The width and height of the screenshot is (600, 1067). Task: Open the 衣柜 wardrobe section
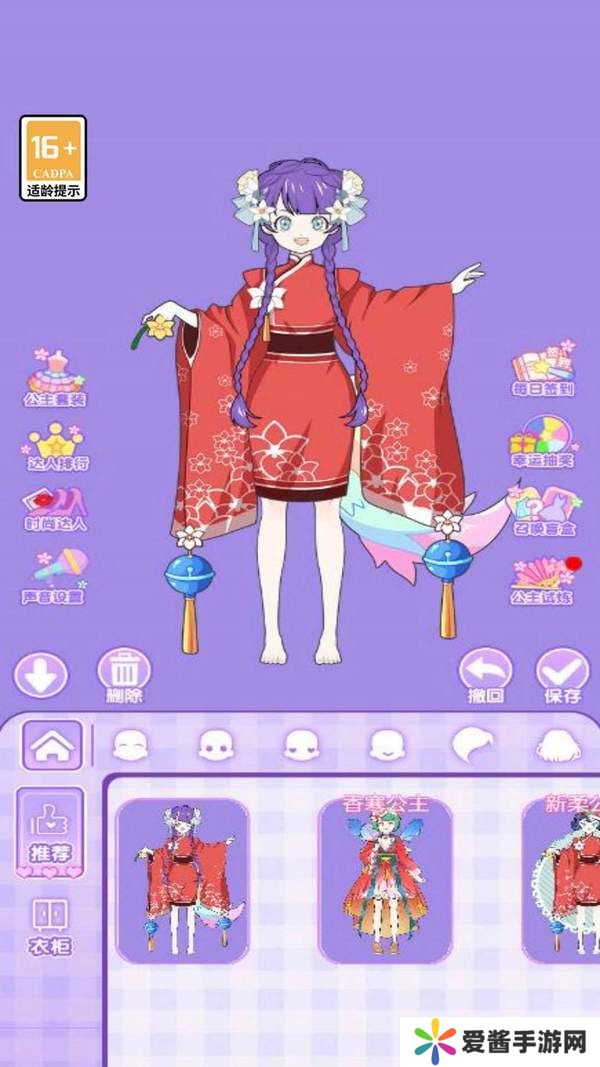pos(50,924)
